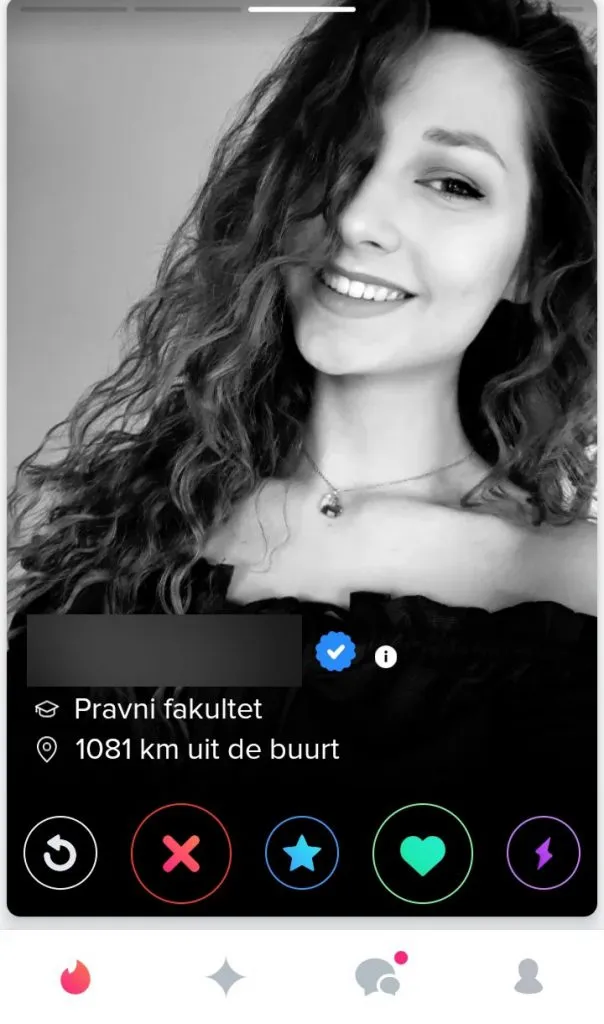Reject this profile with the X button

point(181,853)
